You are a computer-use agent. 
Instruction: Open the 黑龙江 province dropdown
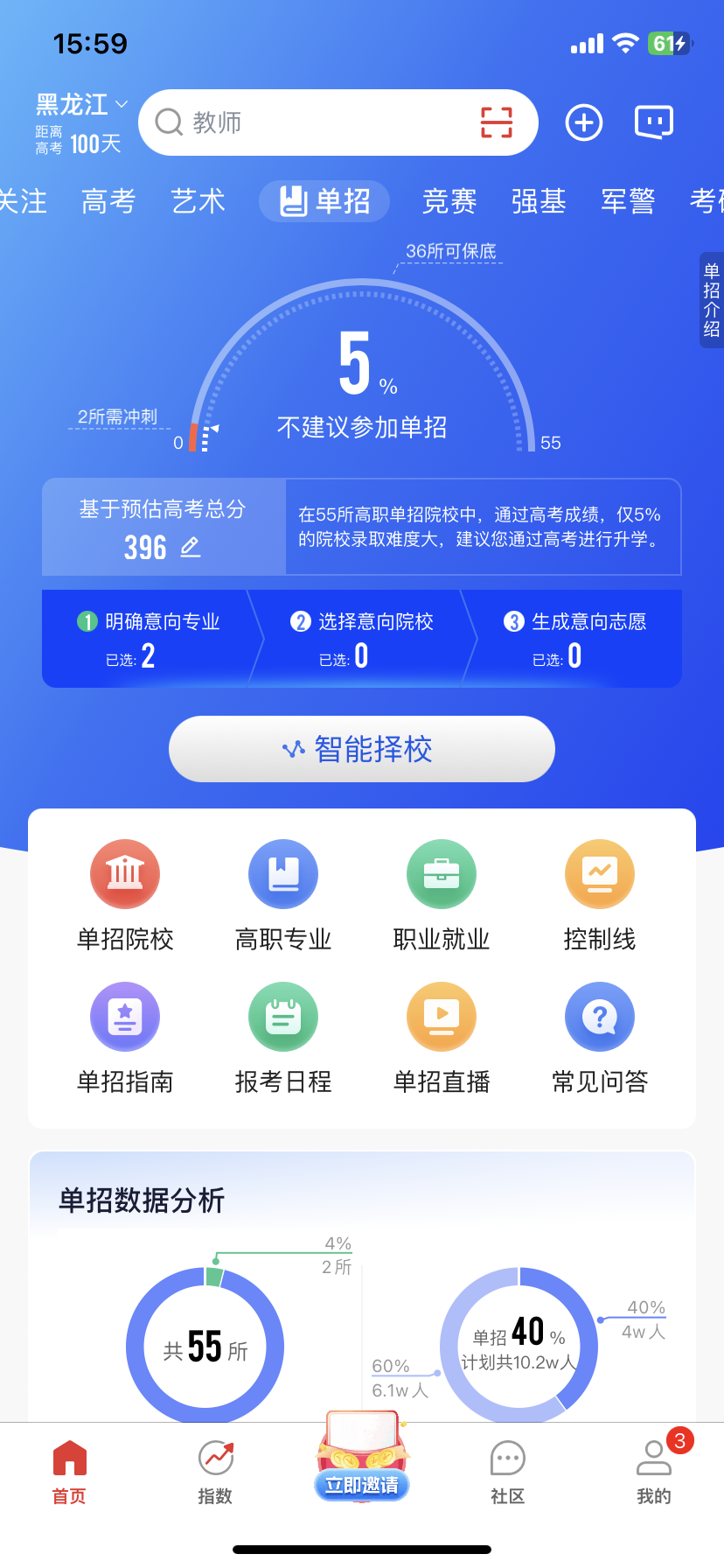(81, 105)
